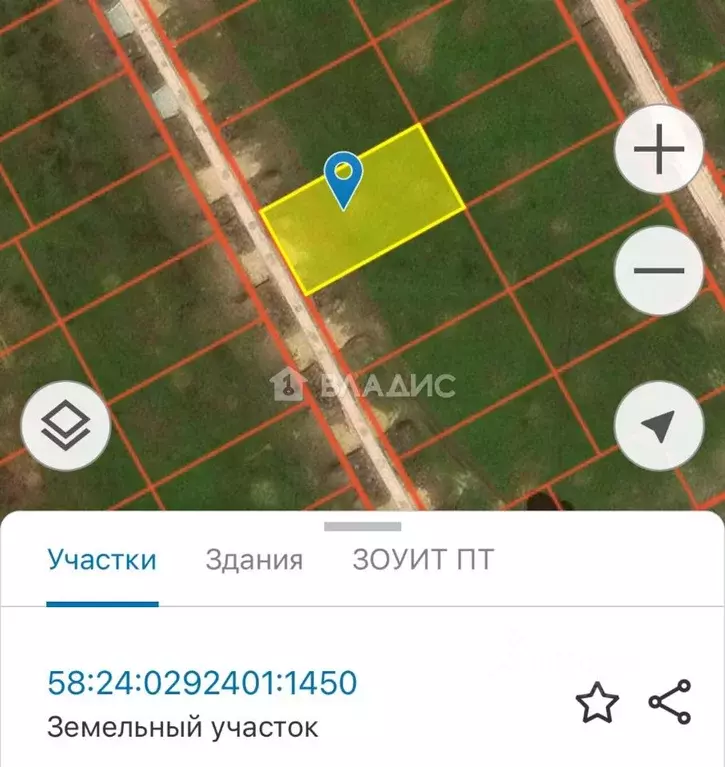Image resolution: width=725 pixels, height=767 pixels.
Task: Add parcel 58:24:0292401:1450 to favorites
Action: [597, 703]
